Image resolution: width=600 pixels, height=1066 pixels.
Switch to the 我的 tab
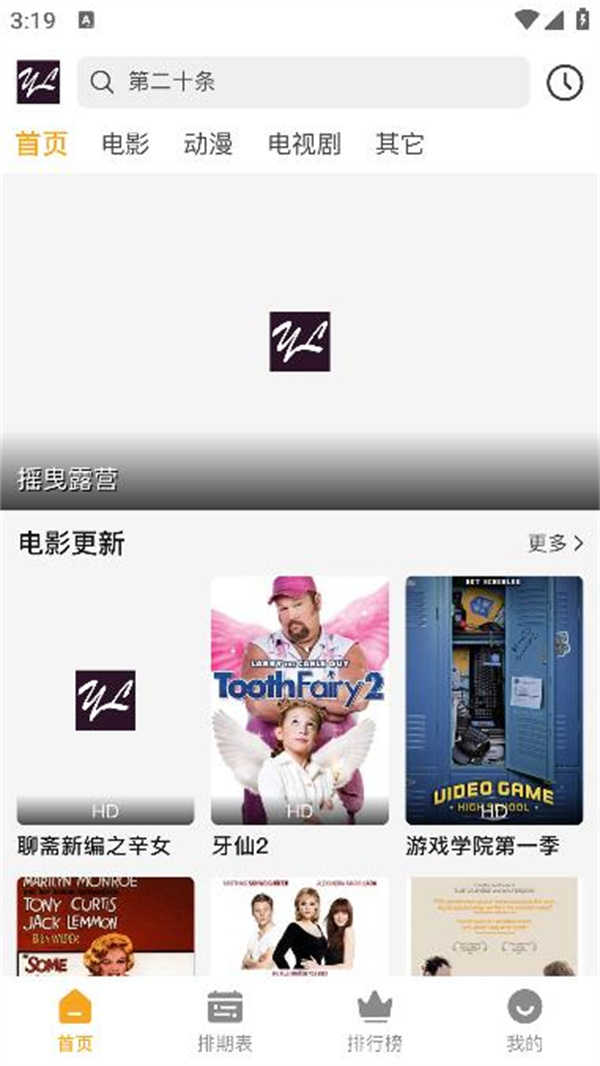point(524,1020)
